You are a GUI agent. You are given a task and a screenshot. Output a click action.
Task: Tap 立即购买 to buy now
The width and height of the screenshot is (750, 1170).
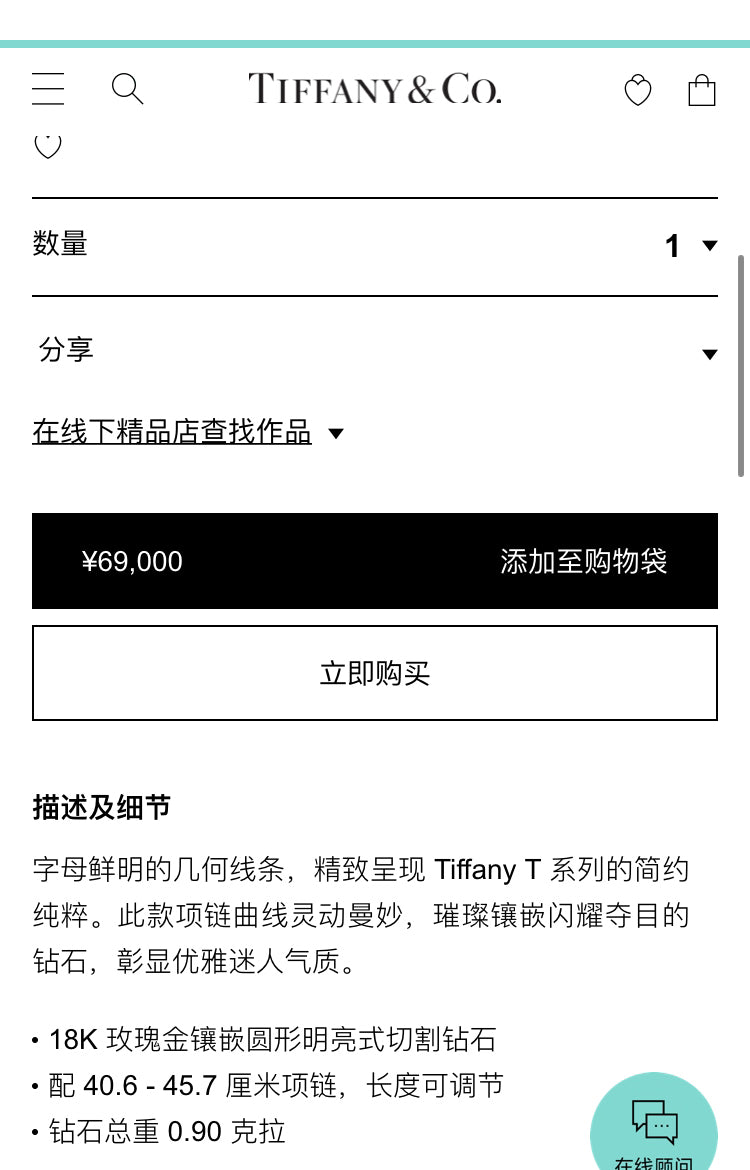click(375, 673)
